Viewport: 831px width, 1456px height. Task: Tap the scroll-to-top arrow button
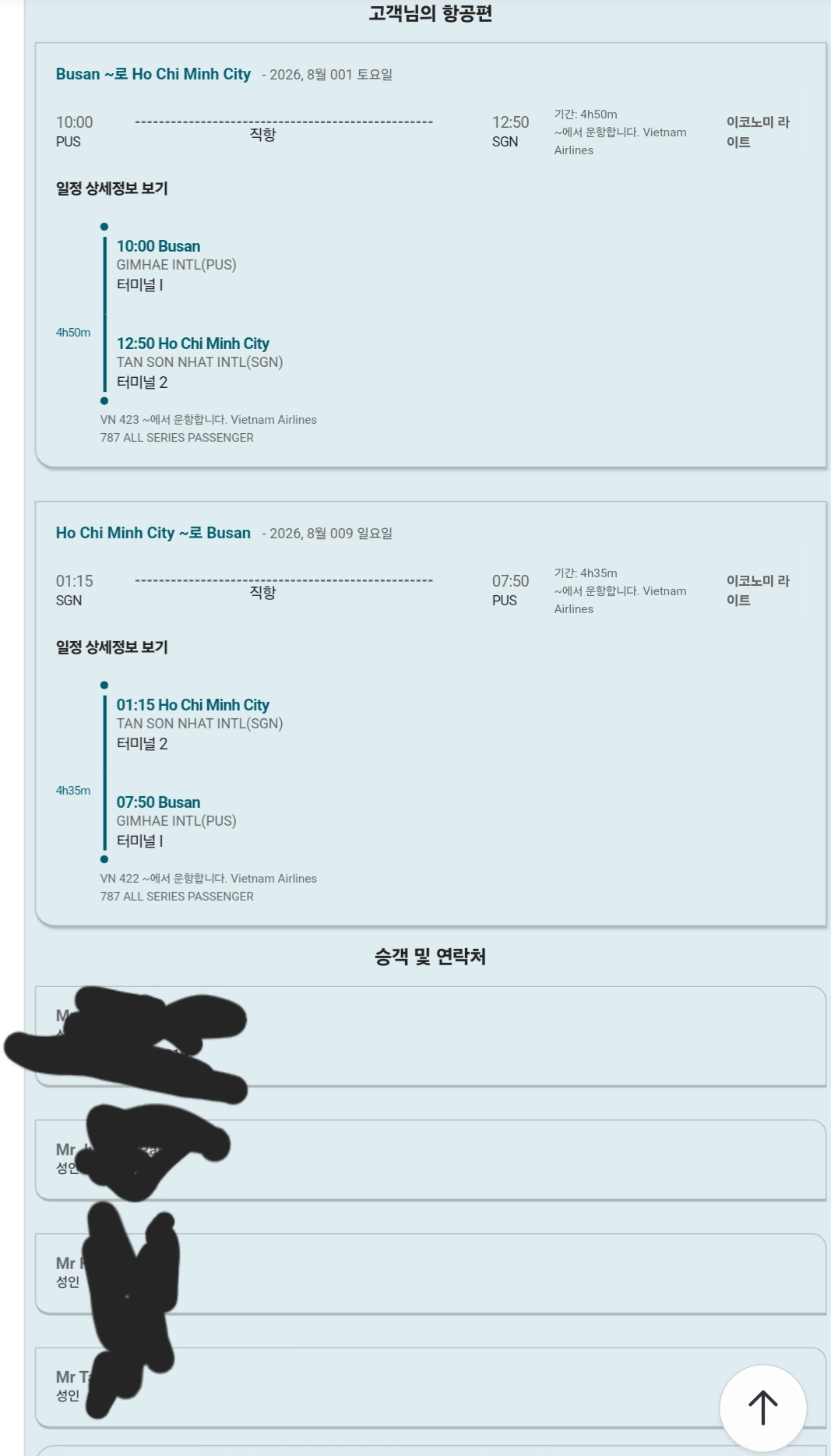[x=762, y=1407]
